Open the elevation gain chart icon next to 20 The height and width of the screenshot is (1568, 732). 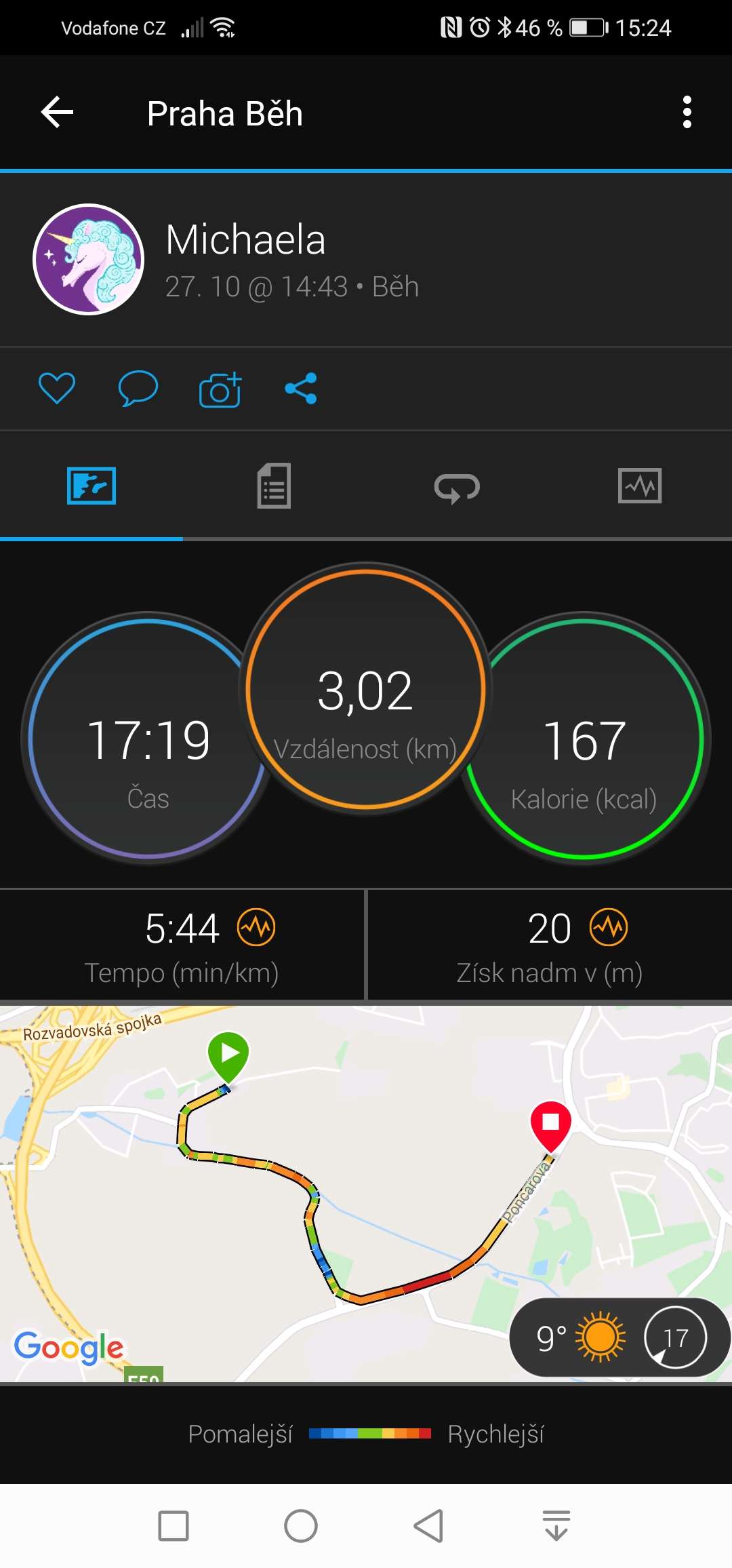point(609,927)
